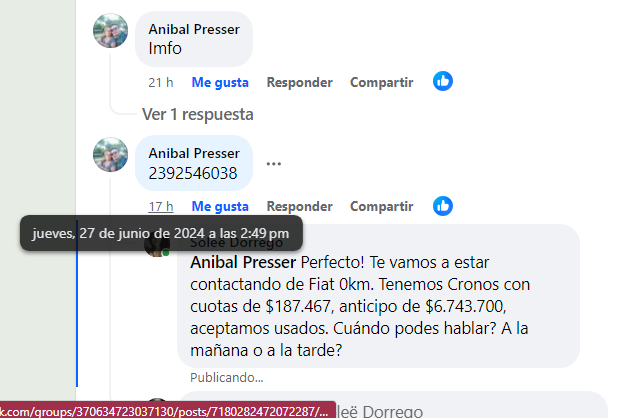Screen dimensions: 618x418
Task: Like the comment 2392546038
Action: 219,206
